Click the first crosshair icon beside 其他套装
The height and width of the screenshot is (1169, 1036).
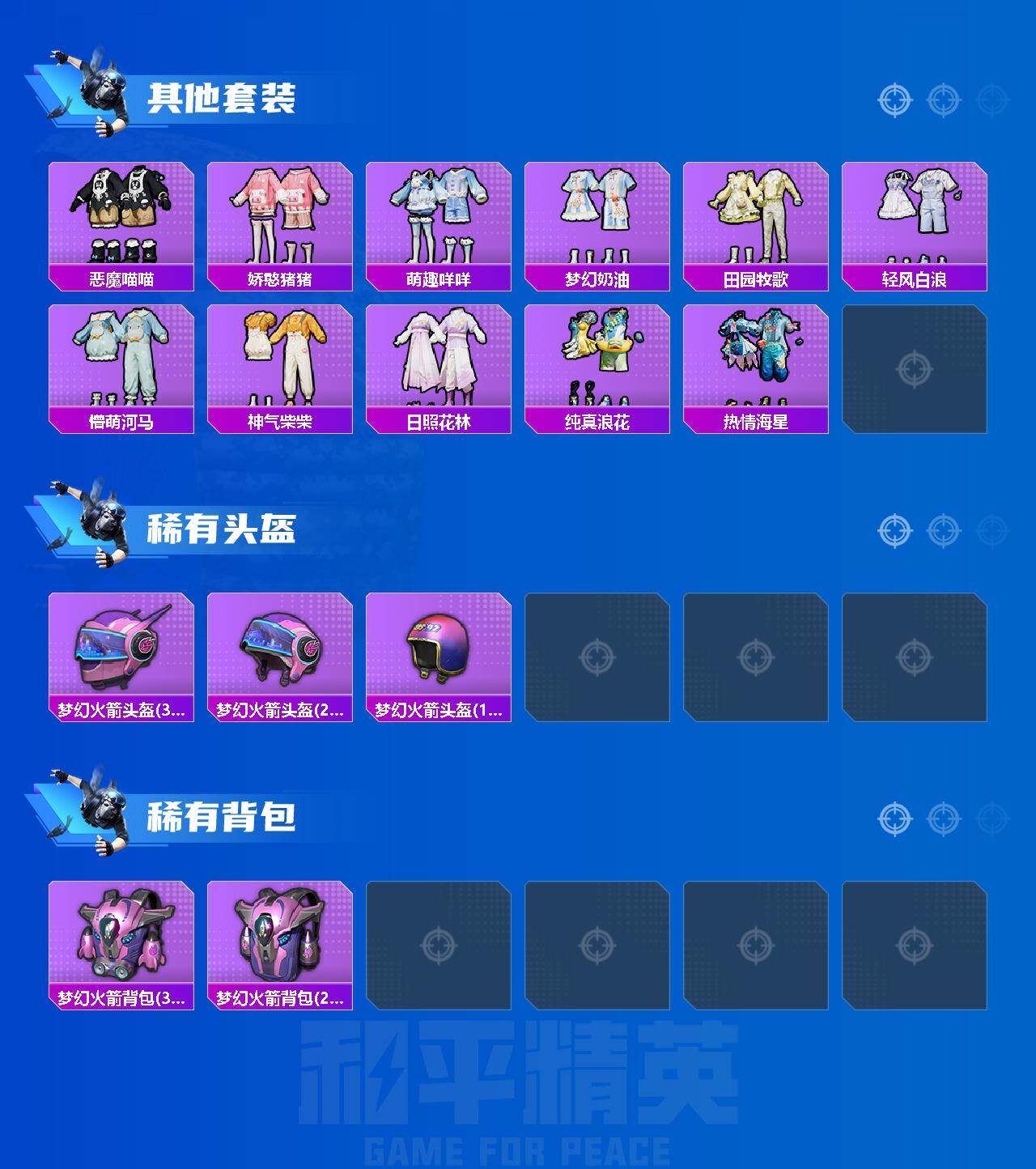(894, 99)
